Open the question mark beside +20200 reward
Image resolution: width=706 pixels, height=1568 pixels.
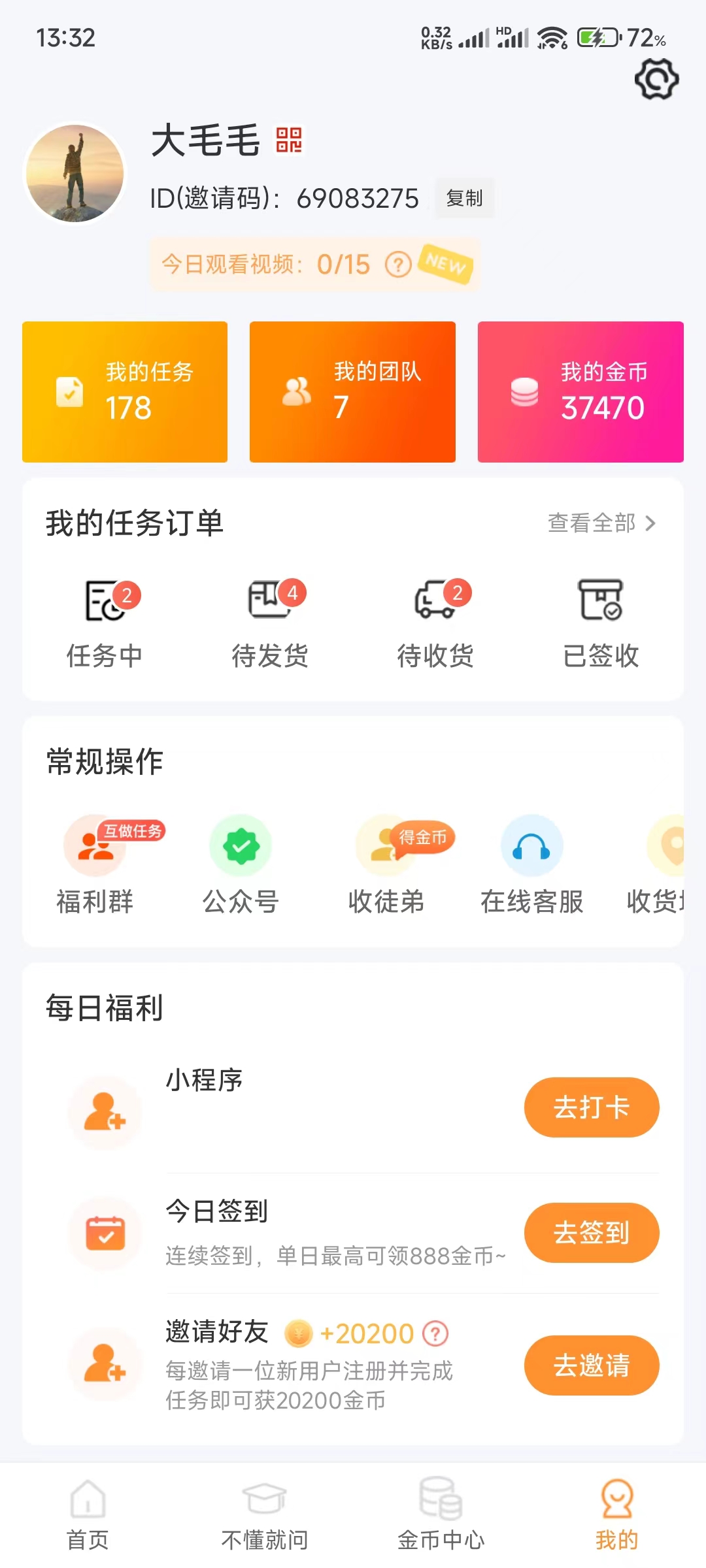[x=433, y=1333]
